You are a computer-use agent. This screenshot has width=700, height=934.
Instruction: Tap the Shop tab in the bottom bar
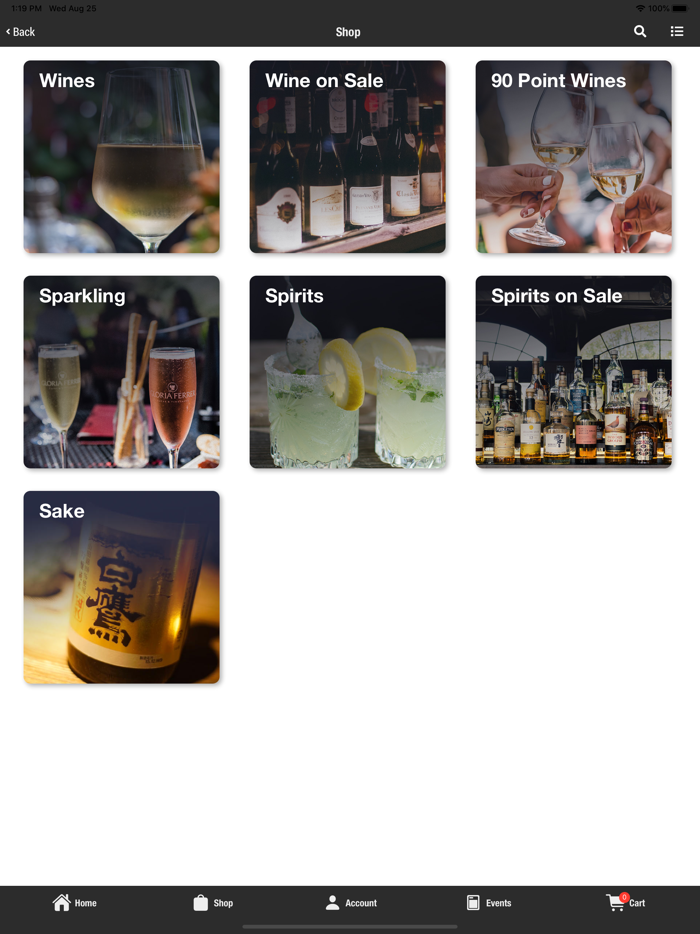213,903
